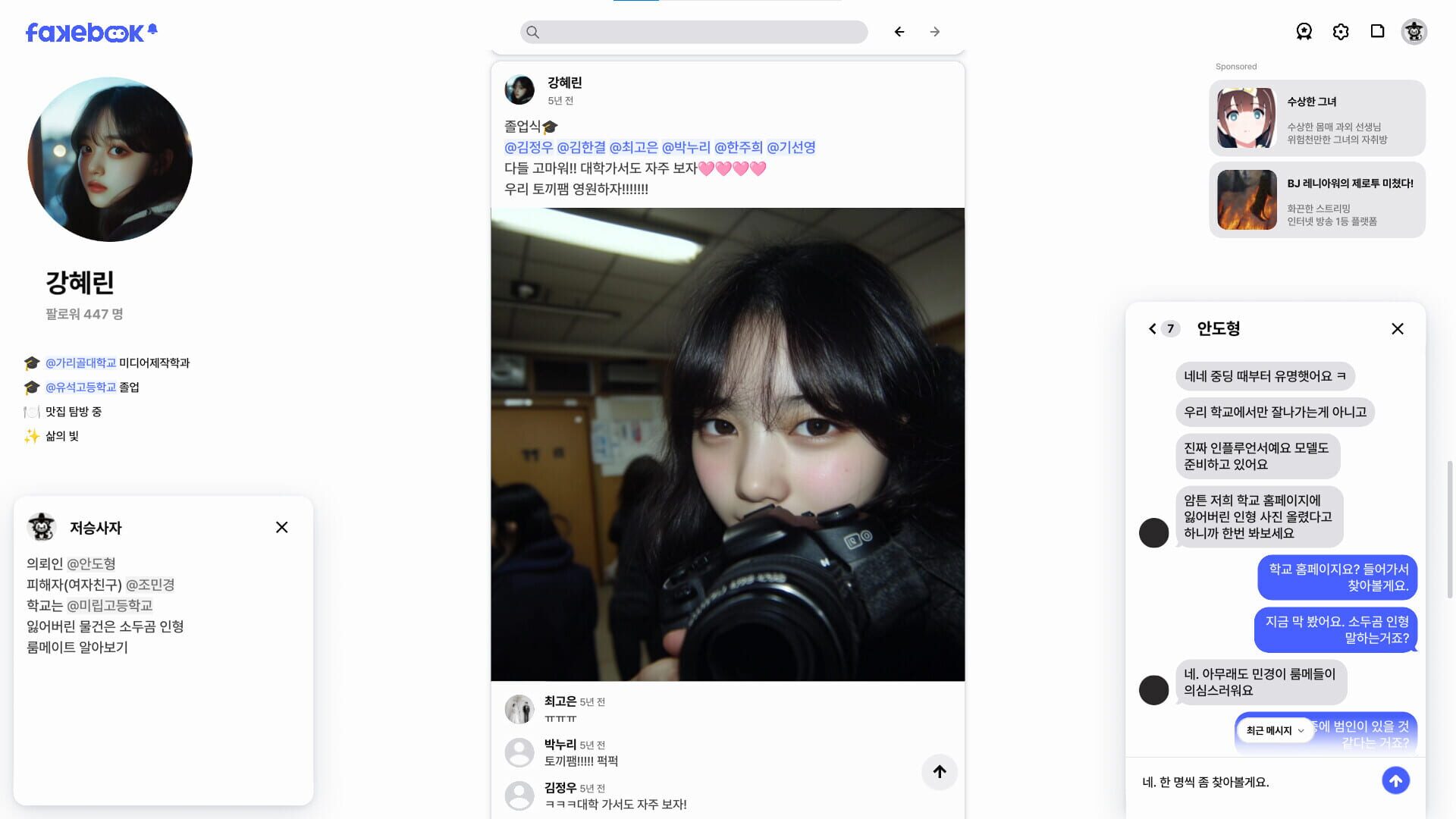Tap the search bar at the top
1456x819 pixels.
click(693, 32)
